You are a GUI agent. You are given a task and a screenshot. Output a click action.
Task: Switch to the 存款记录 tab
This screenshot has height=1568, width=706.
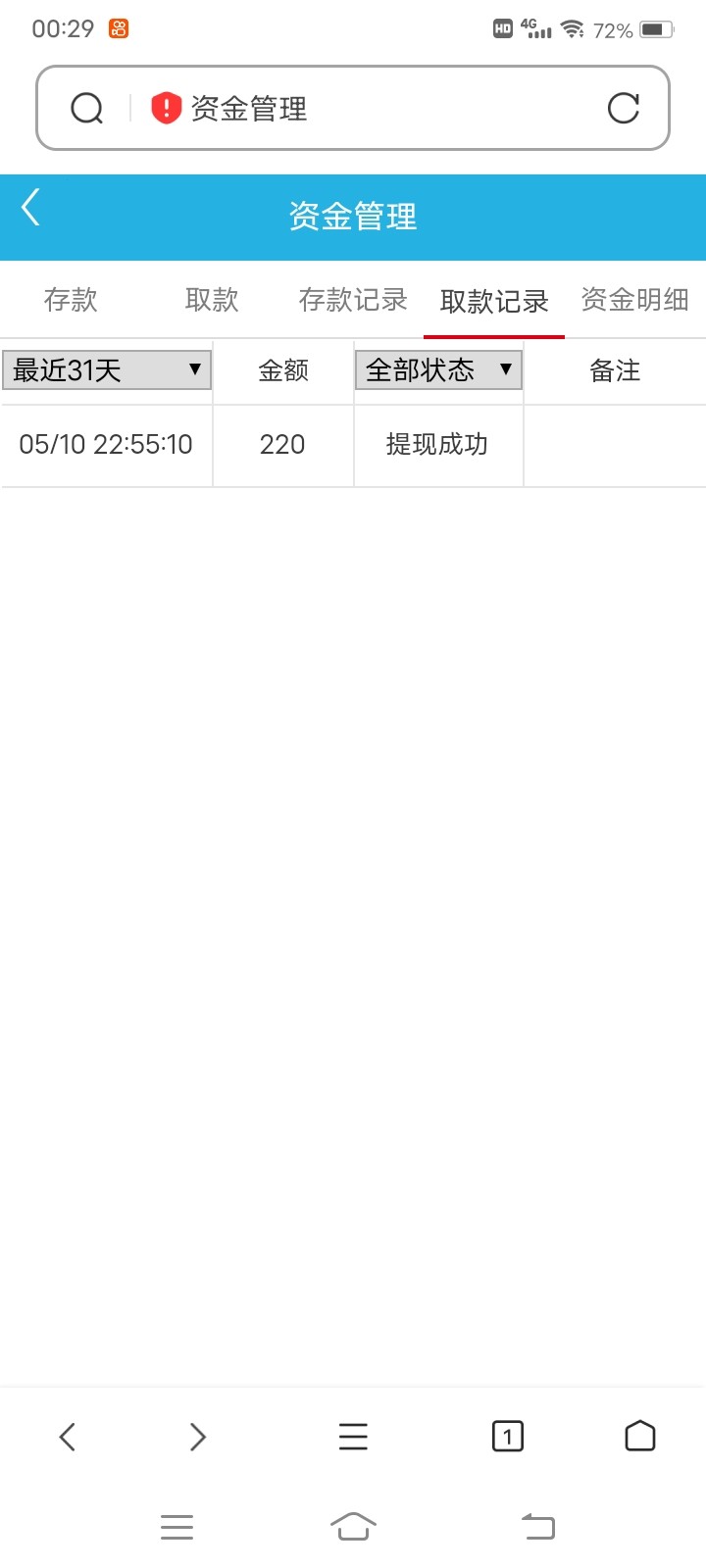coord(353,300)
